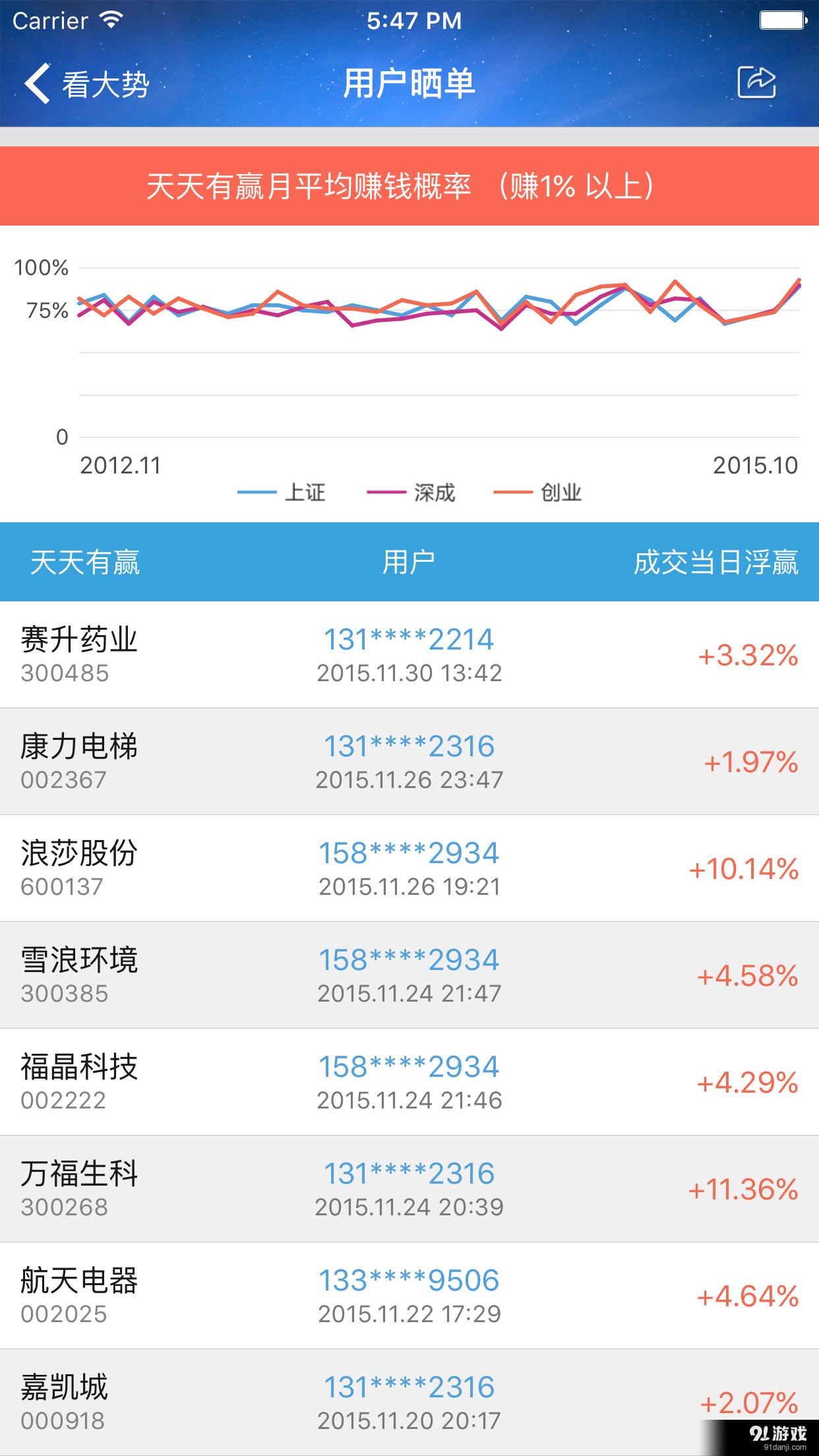The width and height of the screenshot is (819, 1456).
Task: Tap the Wi-Fi icon in the status bar
Action: coord(109,18)
